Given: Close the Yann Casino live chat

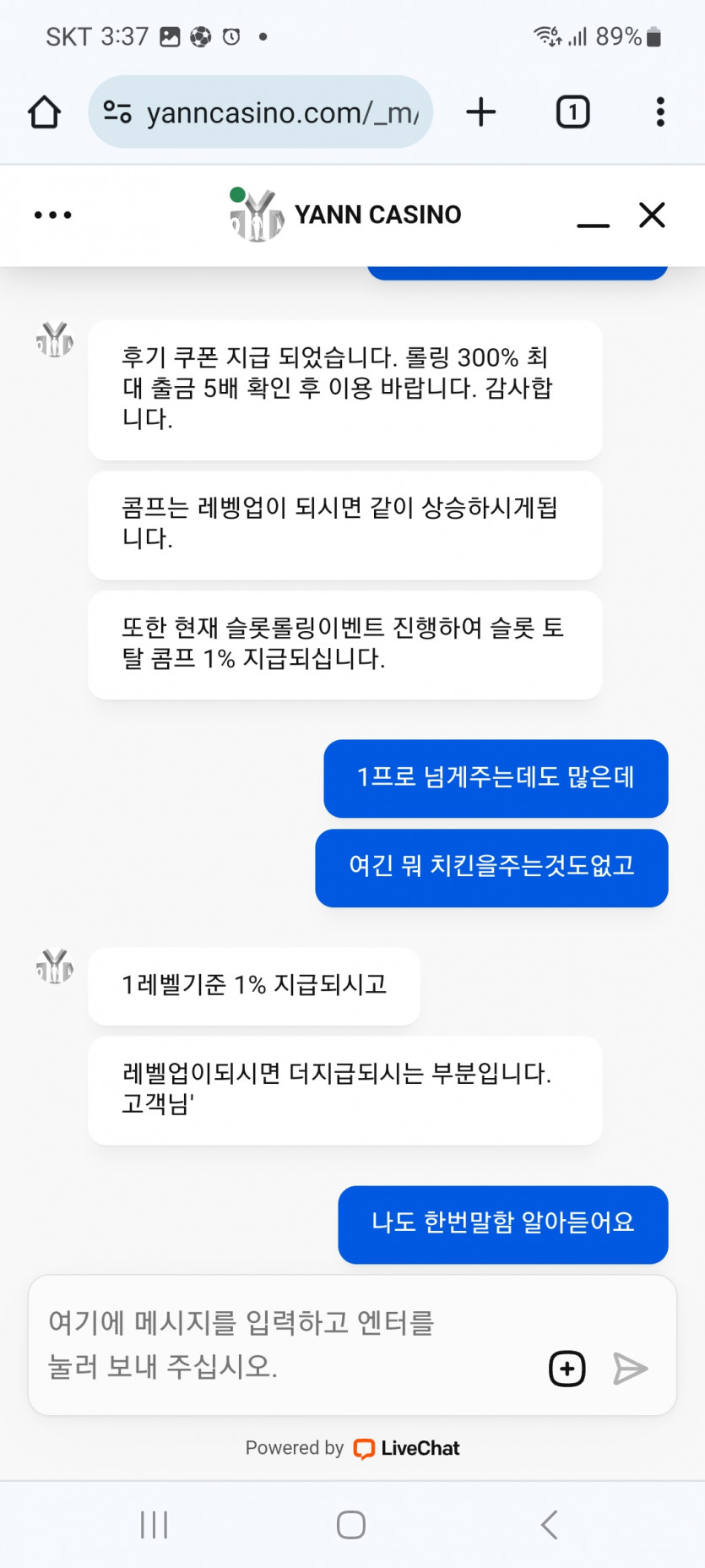Looking at the screenshot, I should point(652,215).
